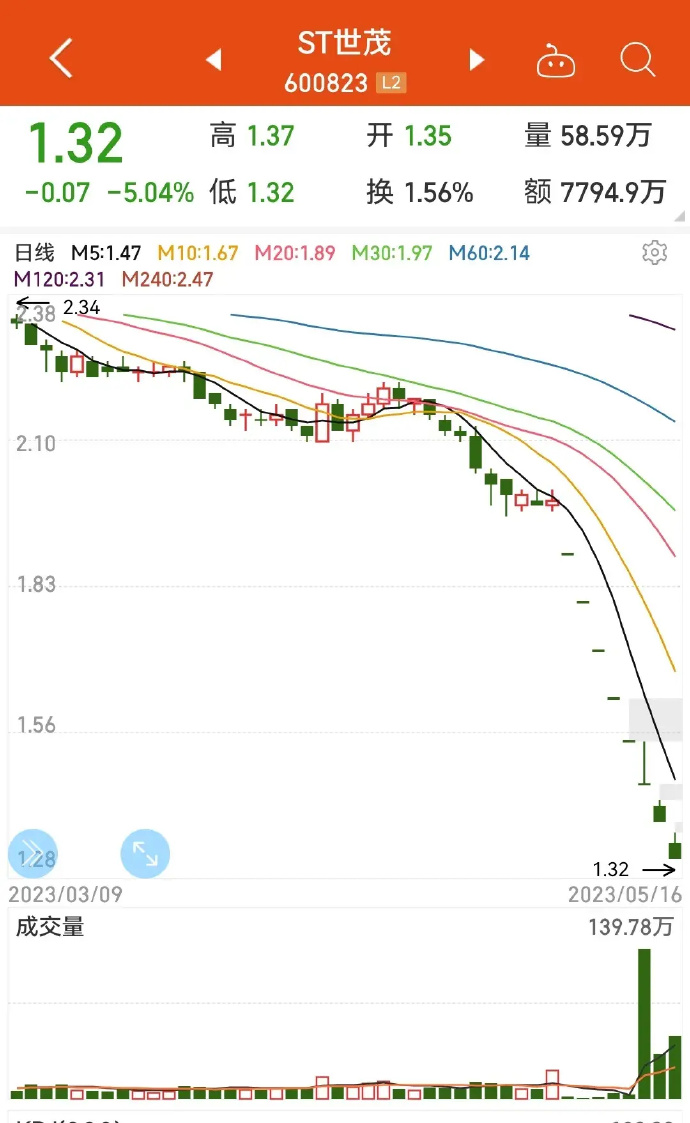The height and width of the screenshot is (1123, 690).
Task: Go back from ST世茂 stock page
Action: point(61,59)
